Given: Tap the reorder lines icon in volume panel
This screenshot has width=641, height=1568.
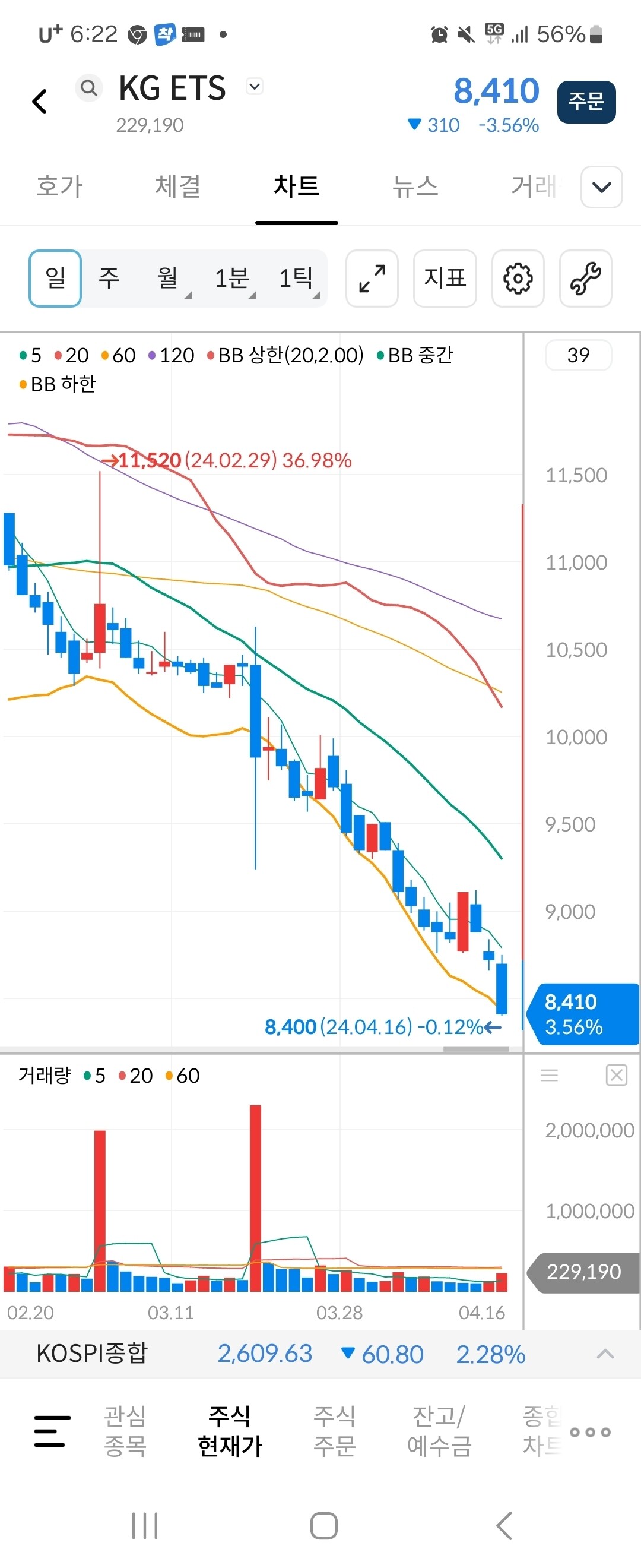Looking at the screenshot, I should pyautogui.click(x=549, y=1076).
